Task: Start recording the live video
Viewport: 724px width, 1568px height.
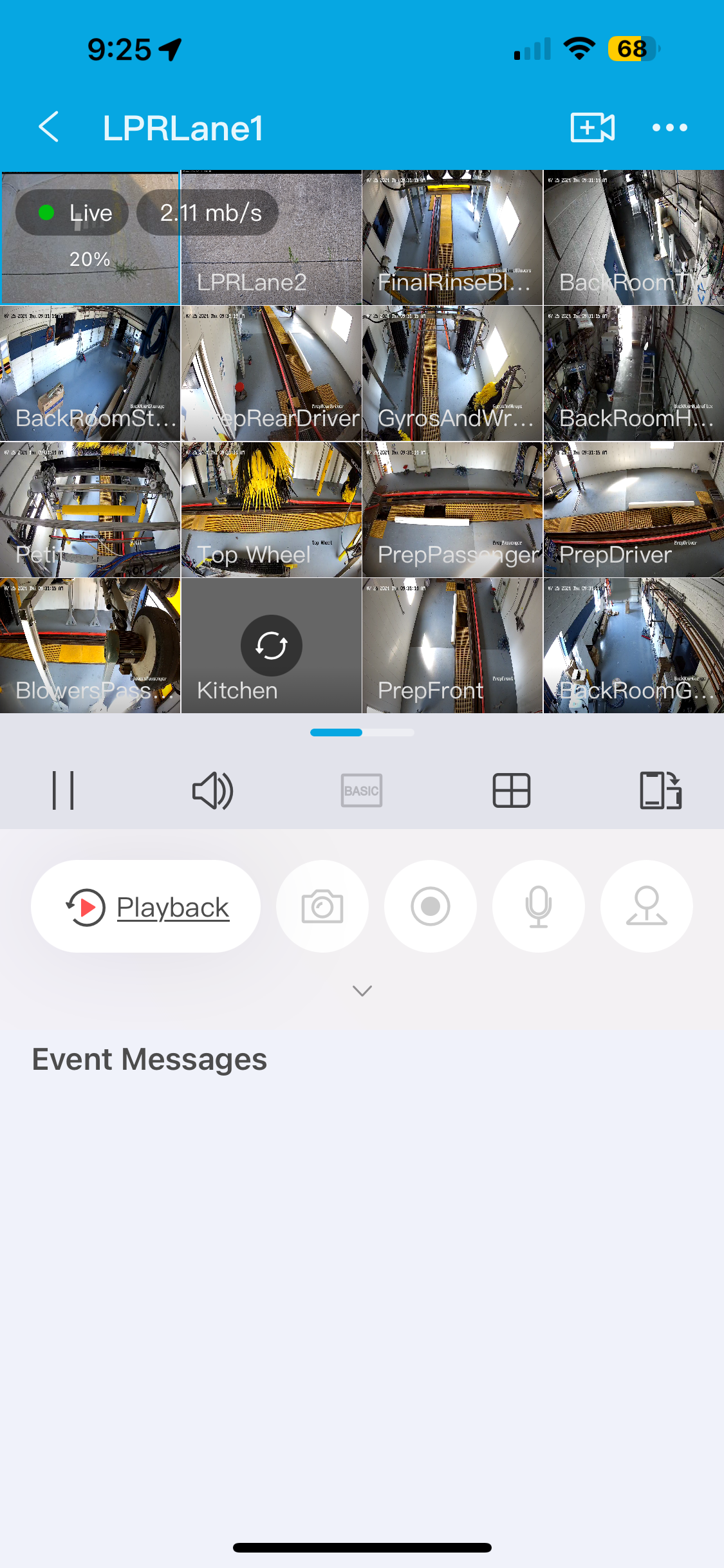Action: pos(431,906)
